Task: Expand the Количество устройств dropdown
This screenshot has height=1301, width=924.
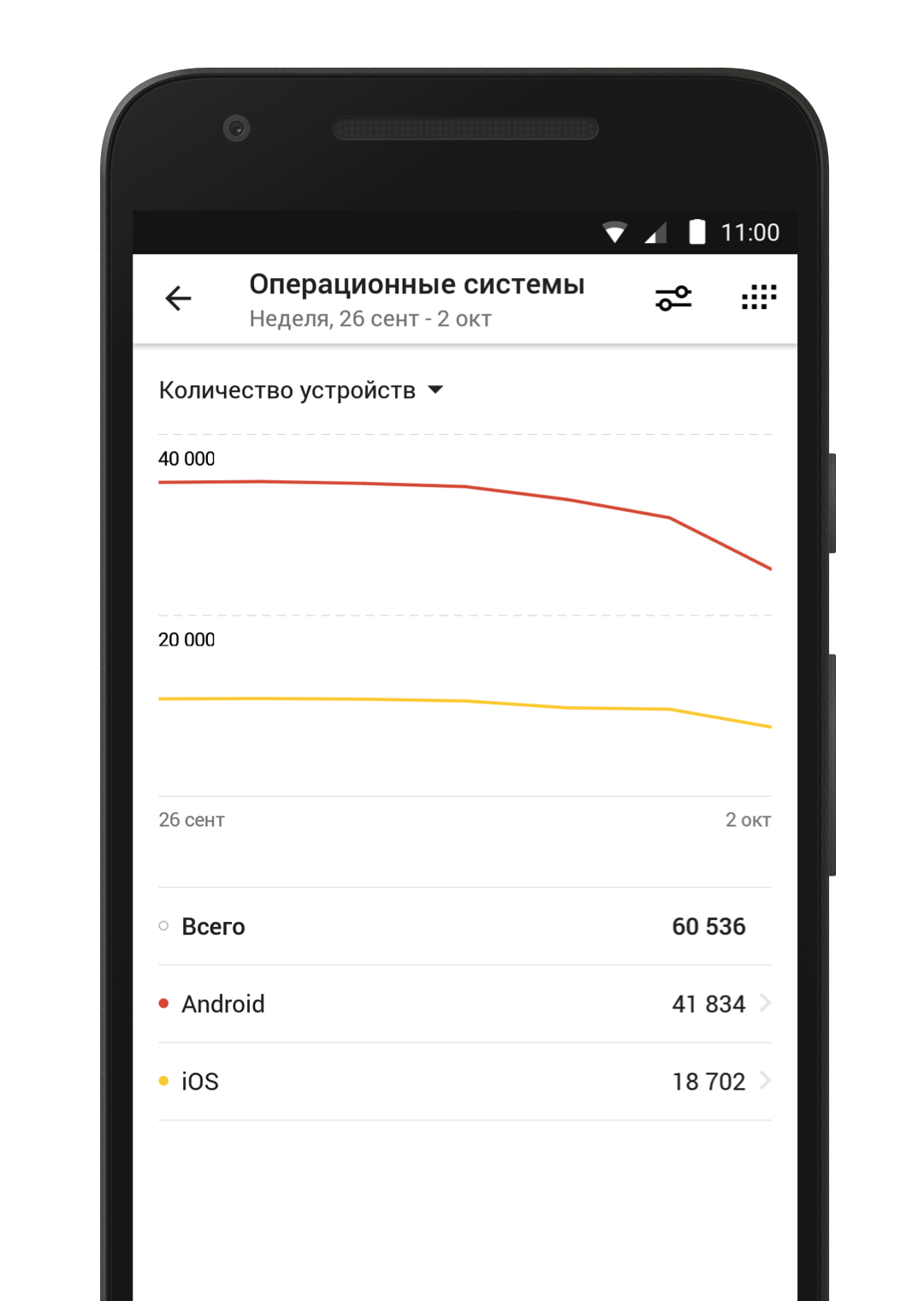Action: tap(301, 390)
